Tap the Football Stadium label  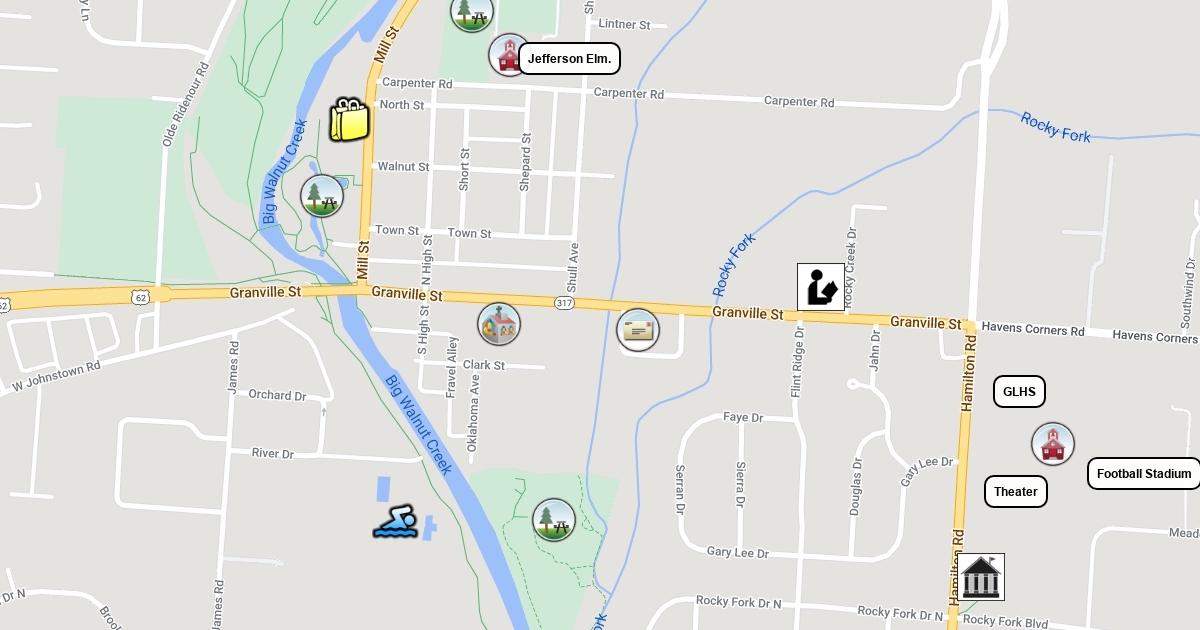point(1144,474)
